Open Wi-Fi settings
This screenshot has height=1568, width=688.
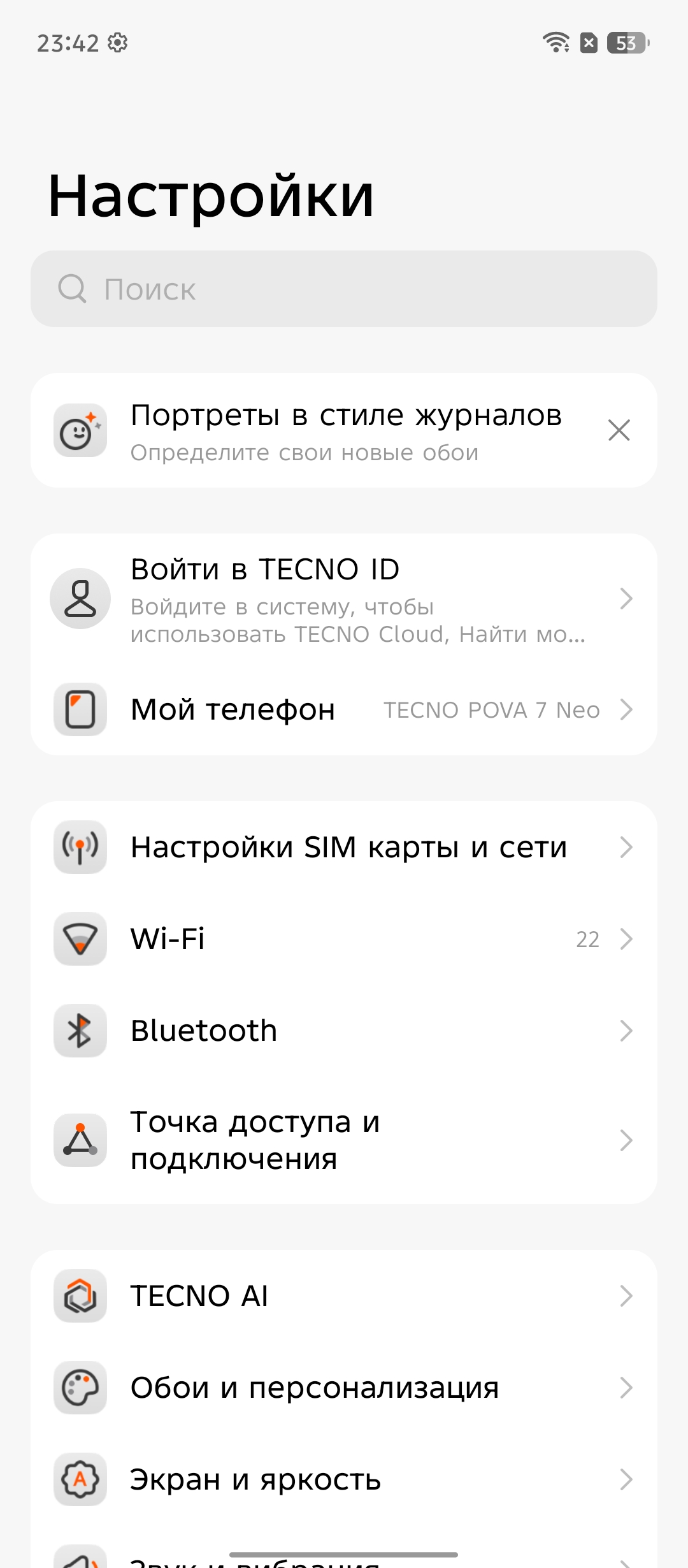(344, 939)
